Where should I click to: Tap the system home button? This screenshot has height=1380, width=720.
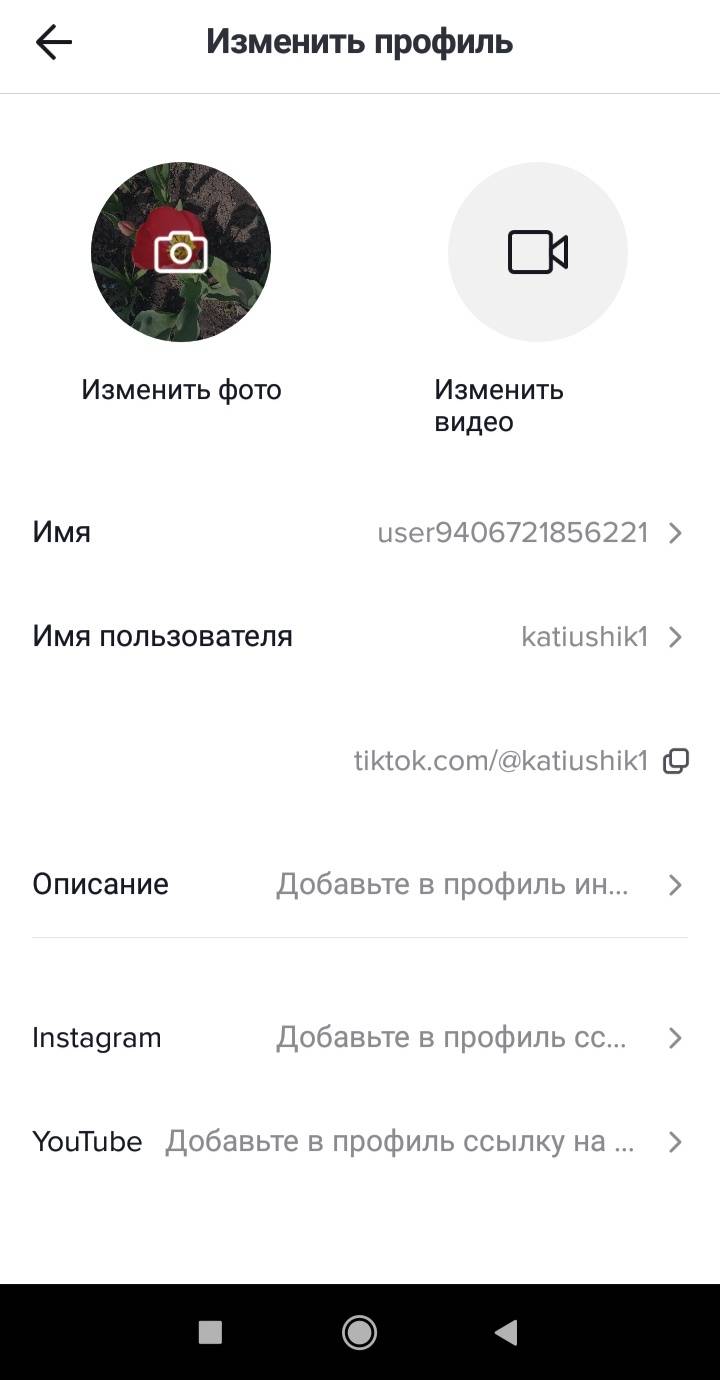click(359, 1332)
